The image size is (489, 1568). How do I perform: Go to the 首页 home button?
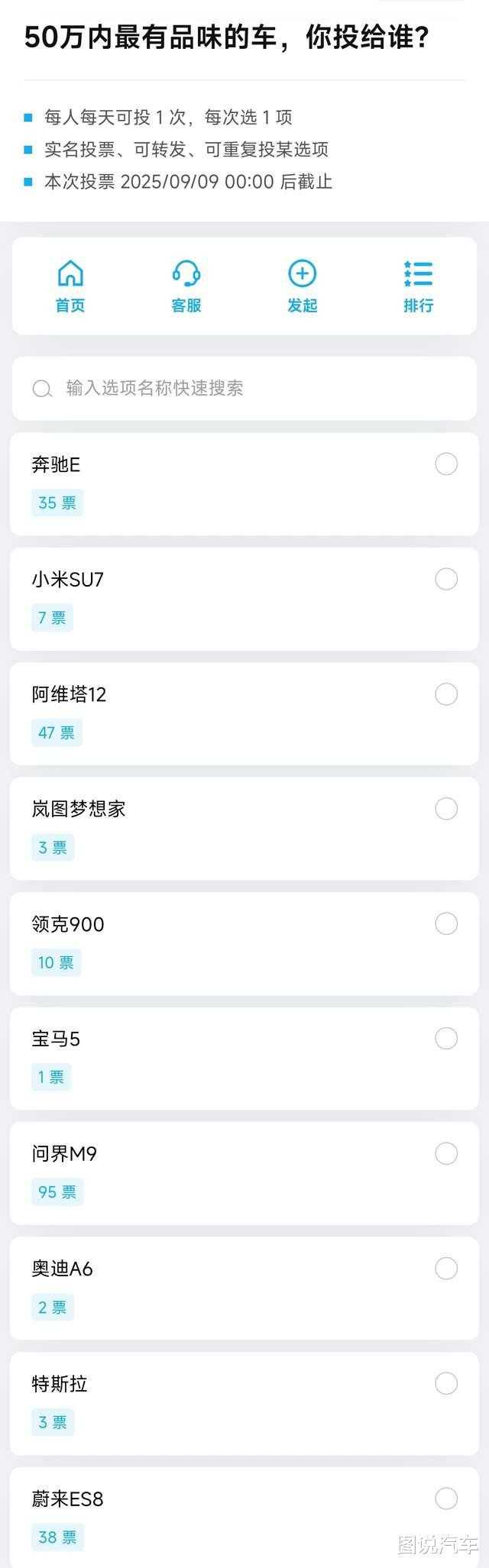(x=70, y=286)
